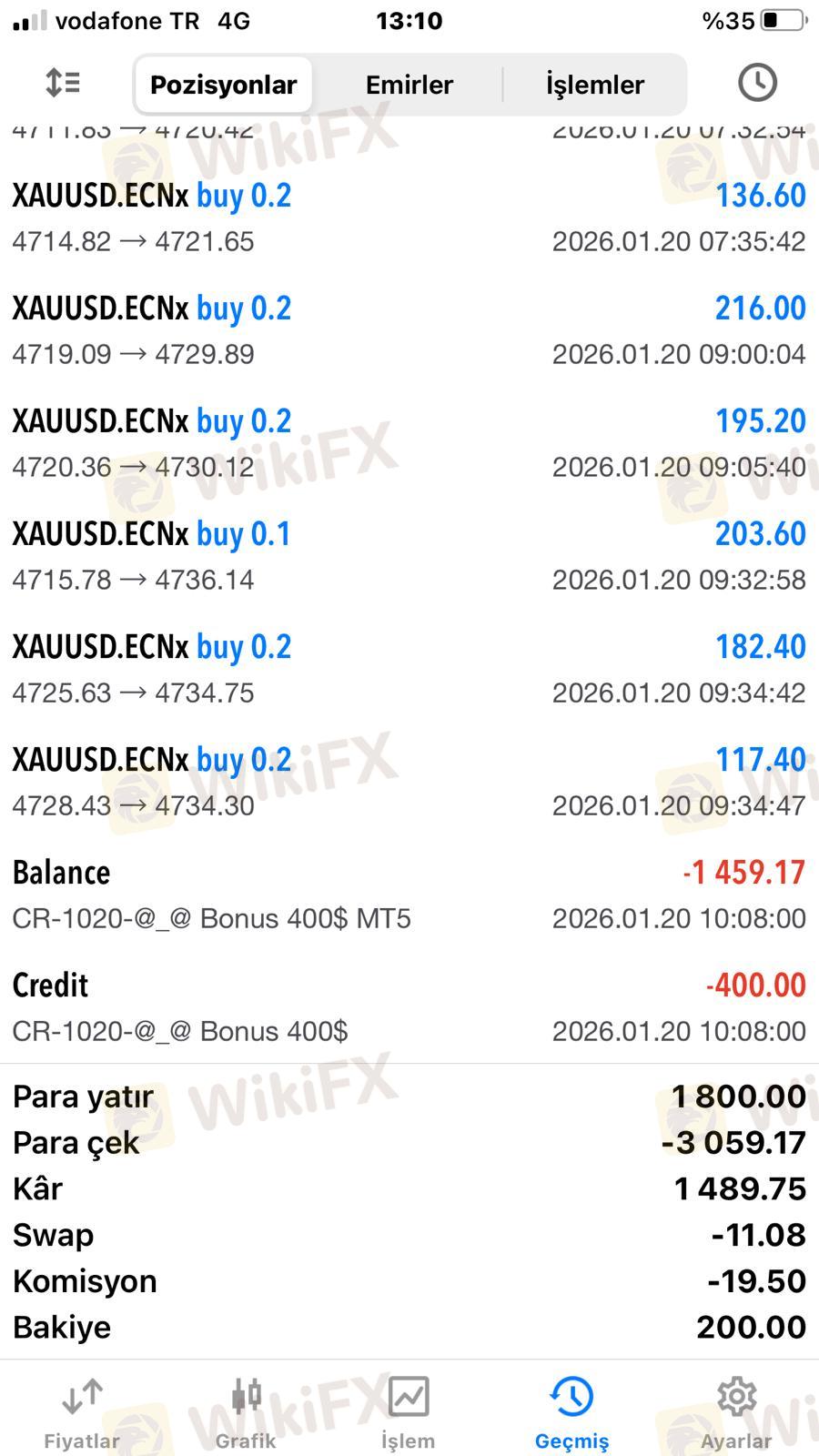Switch to the Grafik tab
The width and height of the screenshot is (819, 1456).
tap(246, 1412)
